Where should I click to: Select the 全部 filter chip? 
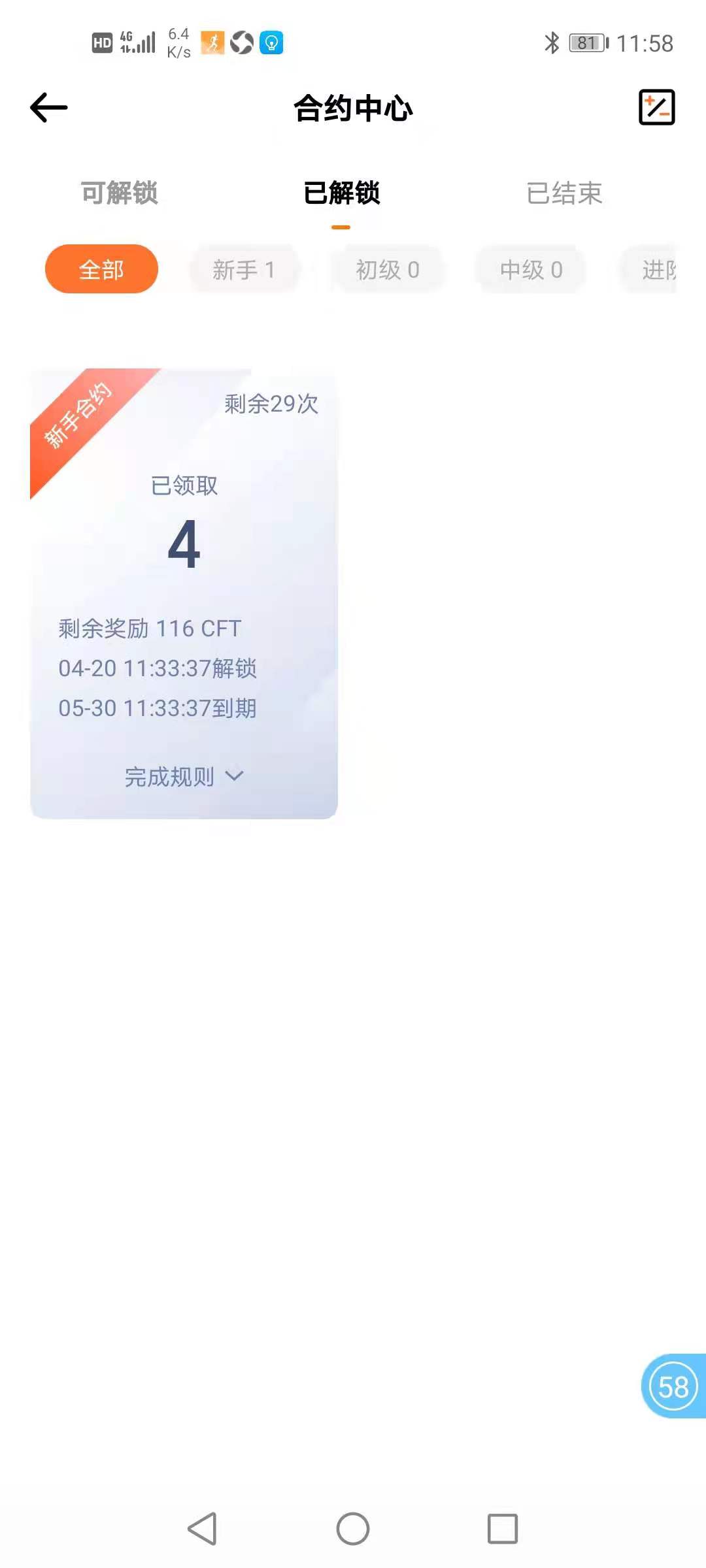(101, 269)
